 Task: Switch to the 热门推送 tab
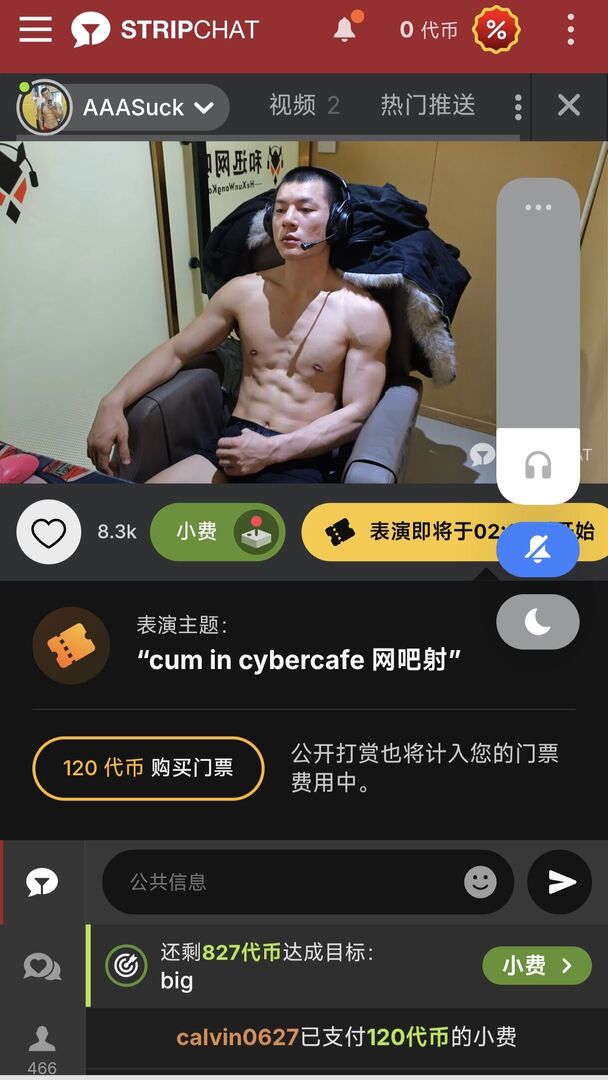[x=427, y=105]
